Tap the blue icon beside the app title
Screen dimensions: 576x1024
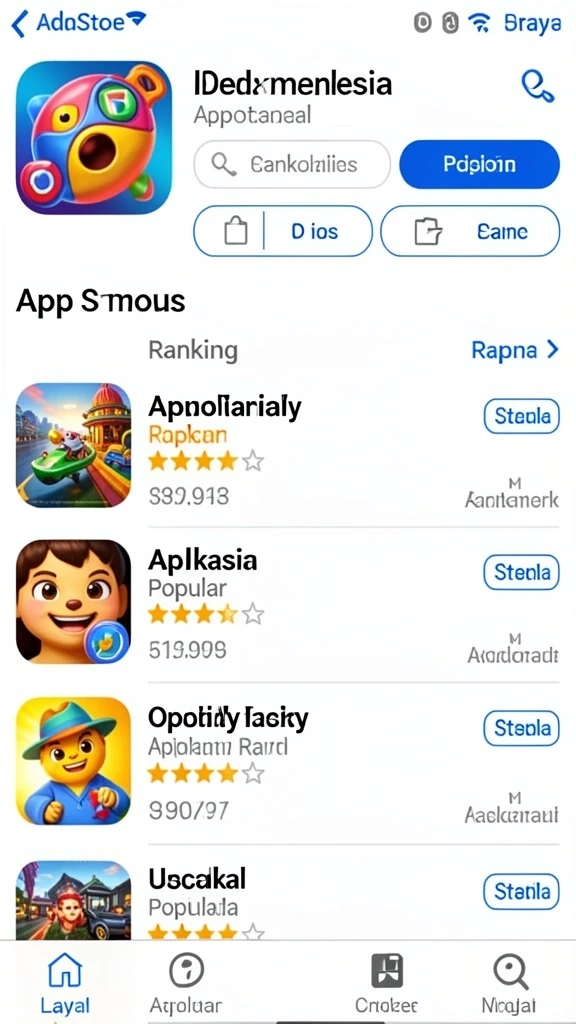point(538,86)
